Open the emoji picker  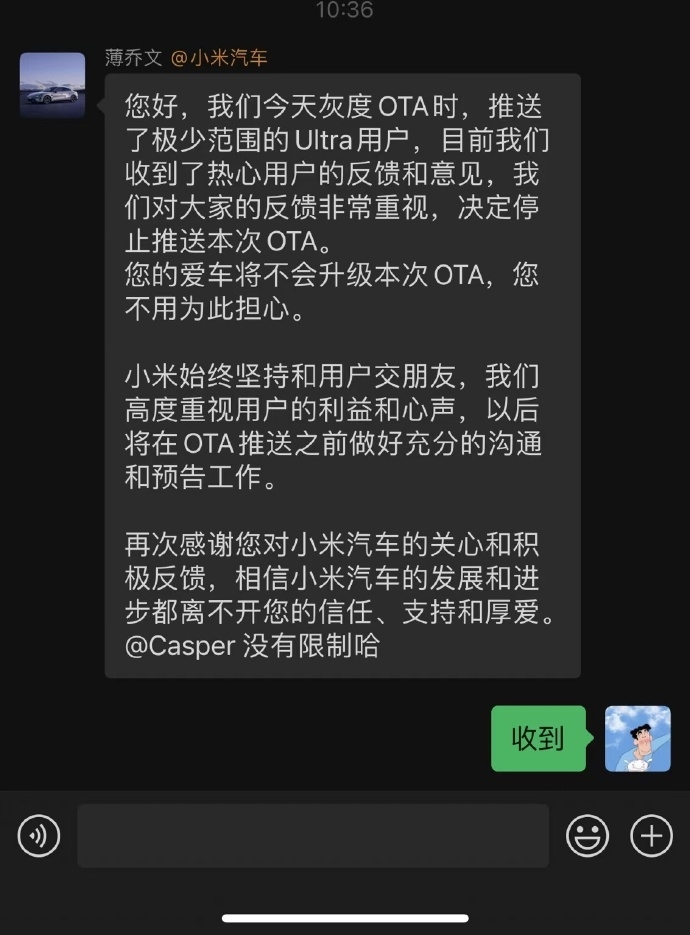[x=587, y=835]
